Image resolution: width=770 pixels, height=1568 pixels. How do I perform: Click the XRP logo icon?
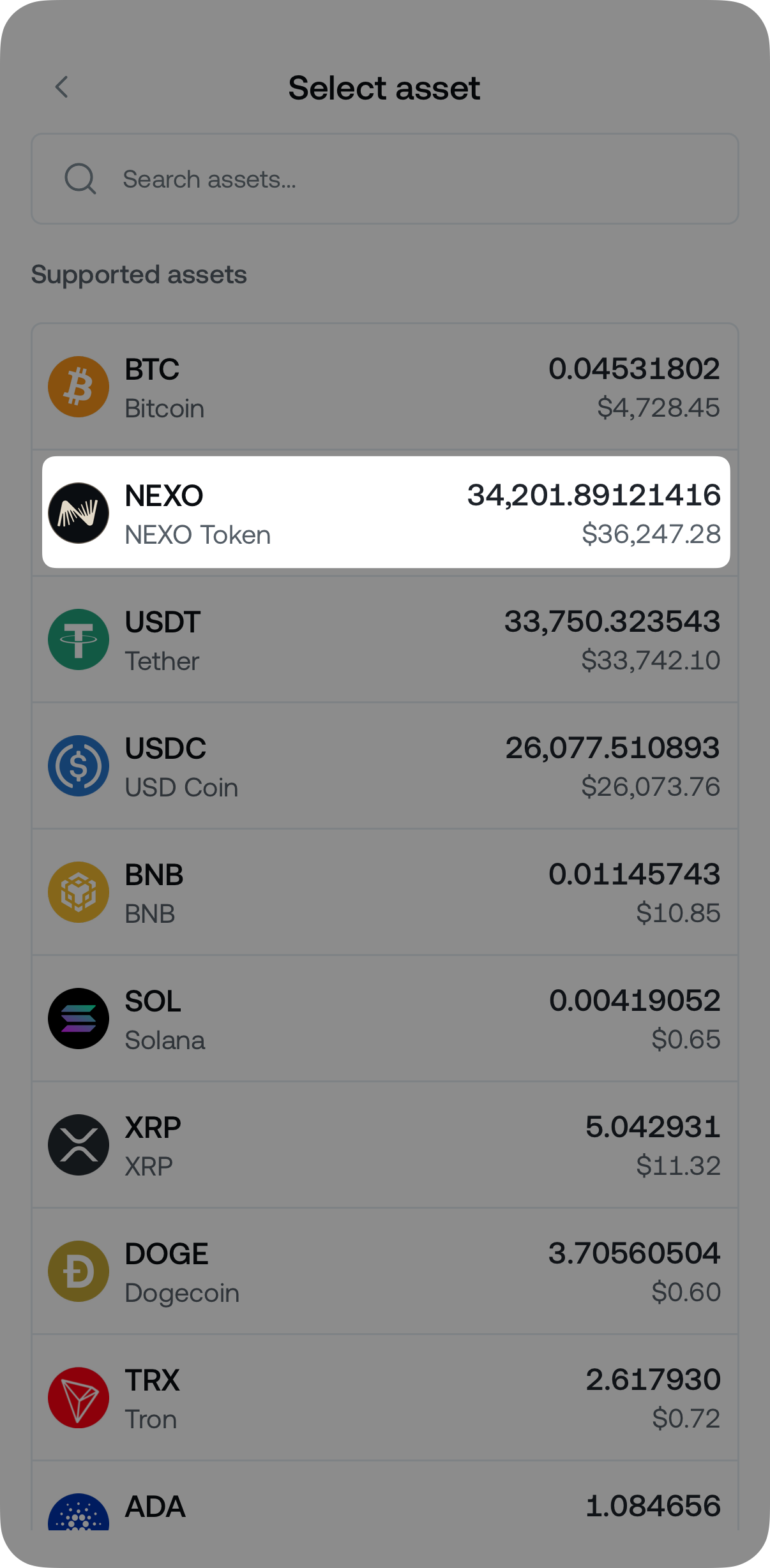(79, 1144)
